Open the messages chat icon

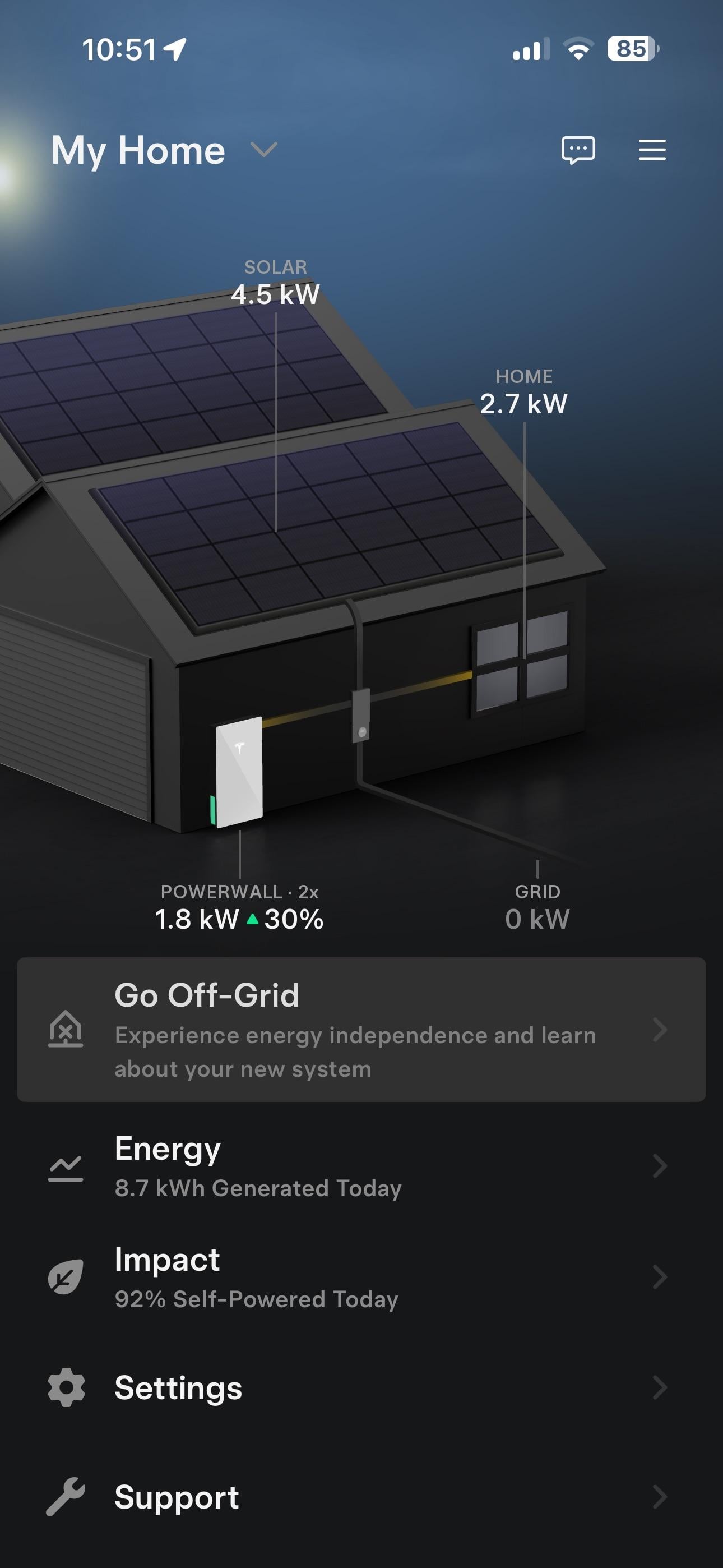click(x=577, y=150)
